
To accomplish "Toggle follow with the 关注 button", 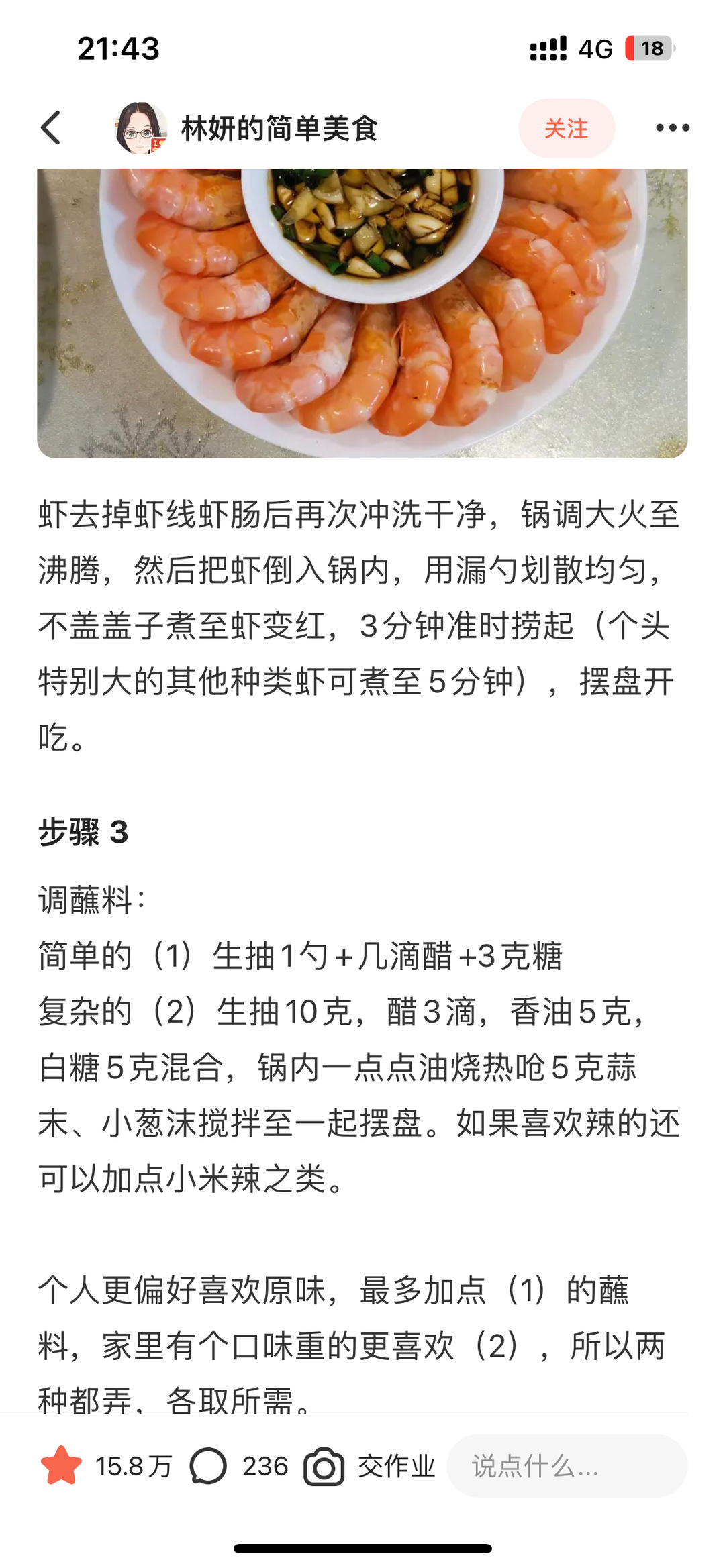I will (567, 128).
